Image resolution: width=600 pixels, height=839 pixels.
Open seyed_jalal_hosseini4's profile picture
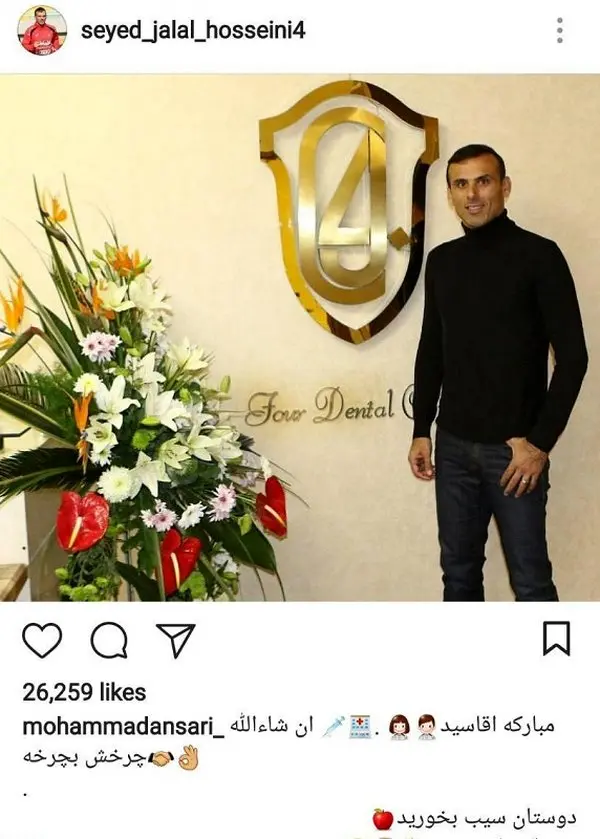point(41,30)
